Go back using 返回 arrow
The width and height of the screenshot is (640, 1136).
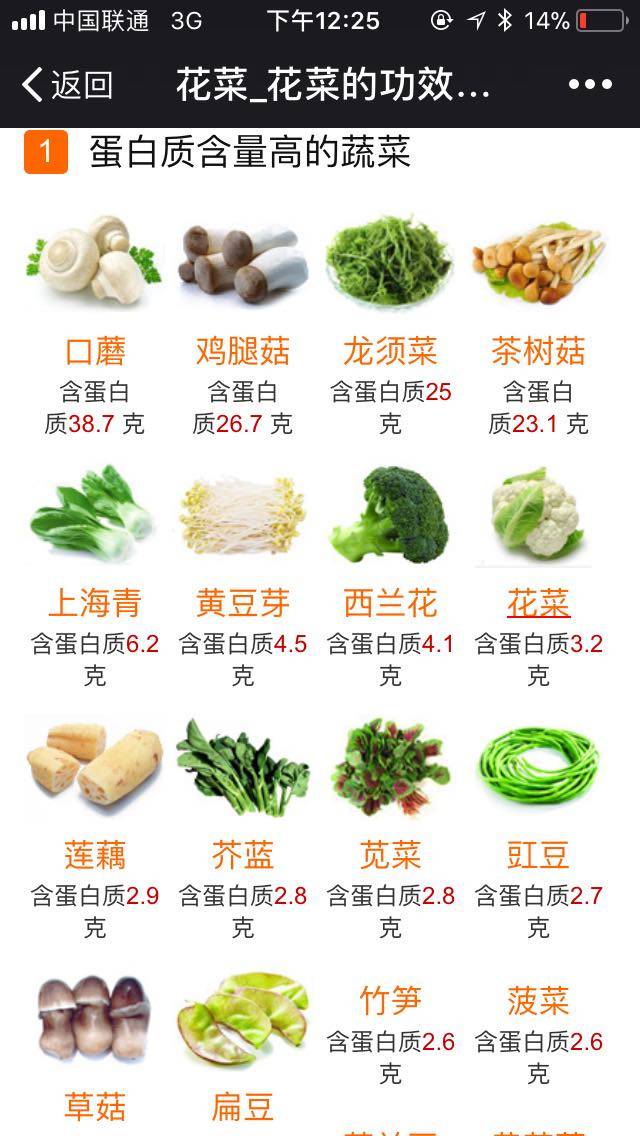[67, 85]
